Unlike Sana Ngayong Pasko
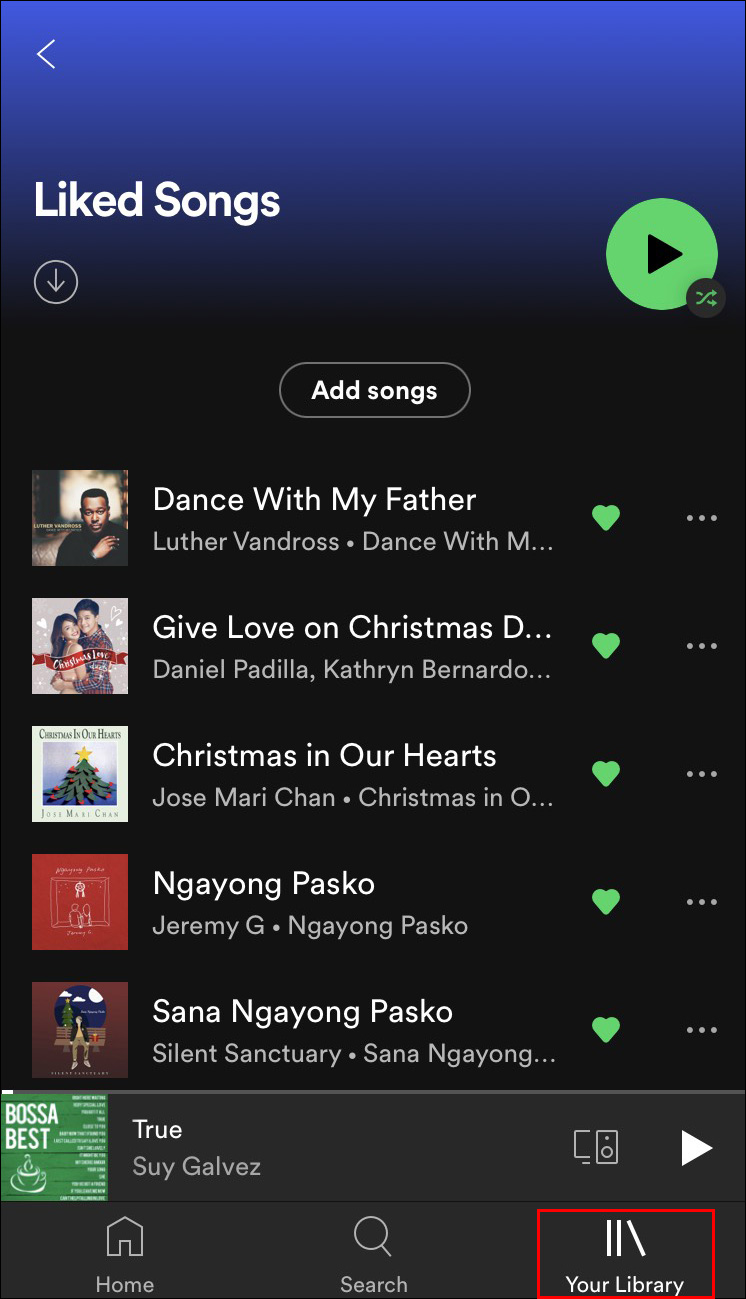Image resolution: width=746 pixels, height=1299 pixels. tap(606, 1030)
